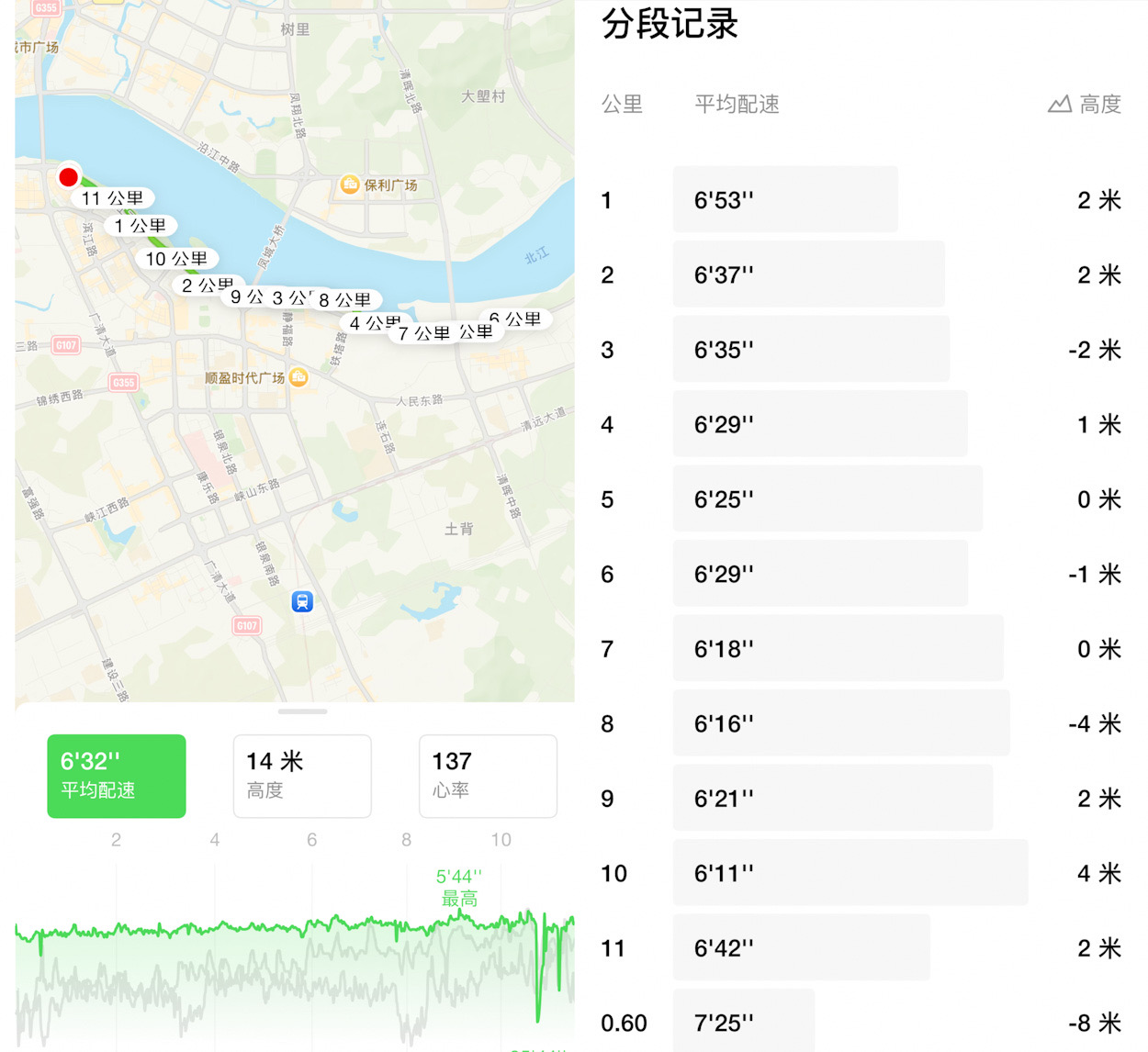Open 顺盈时代广场 point of interest on map

(298, 377)
